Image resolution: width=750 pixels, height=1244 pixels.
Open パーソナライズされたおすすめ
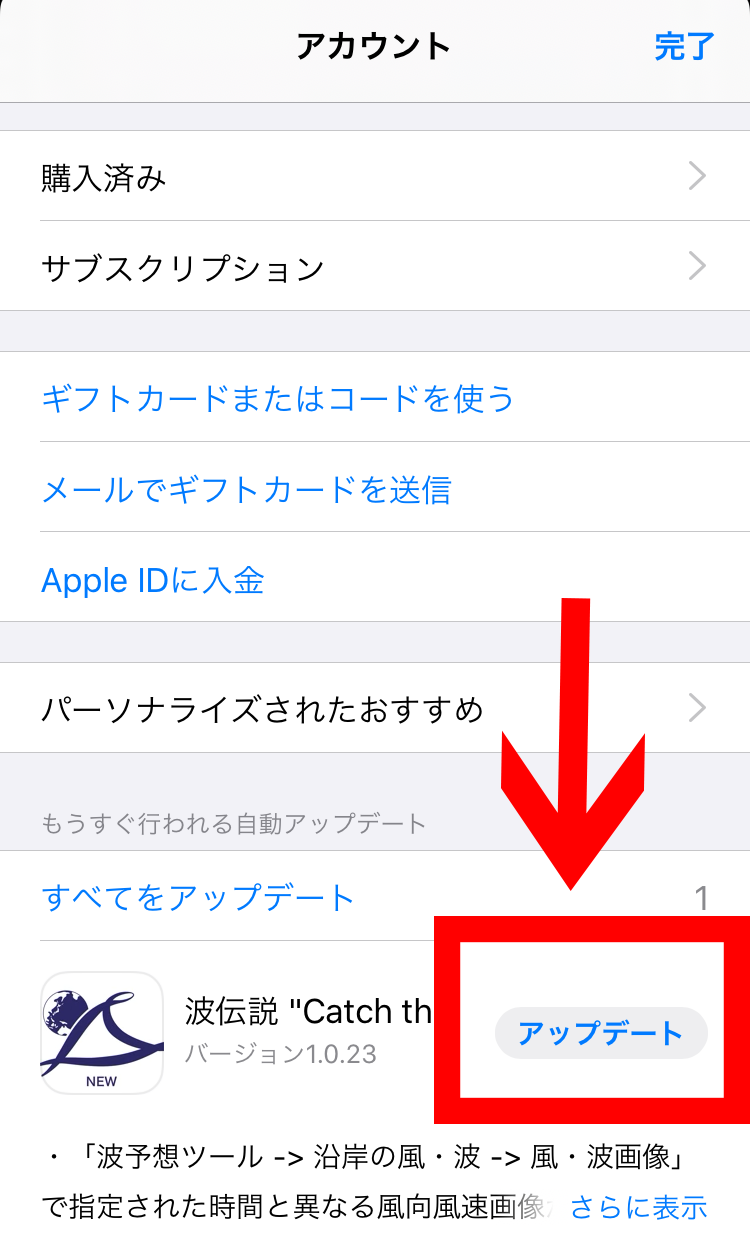pyautogui.click(x=375, y=708)
